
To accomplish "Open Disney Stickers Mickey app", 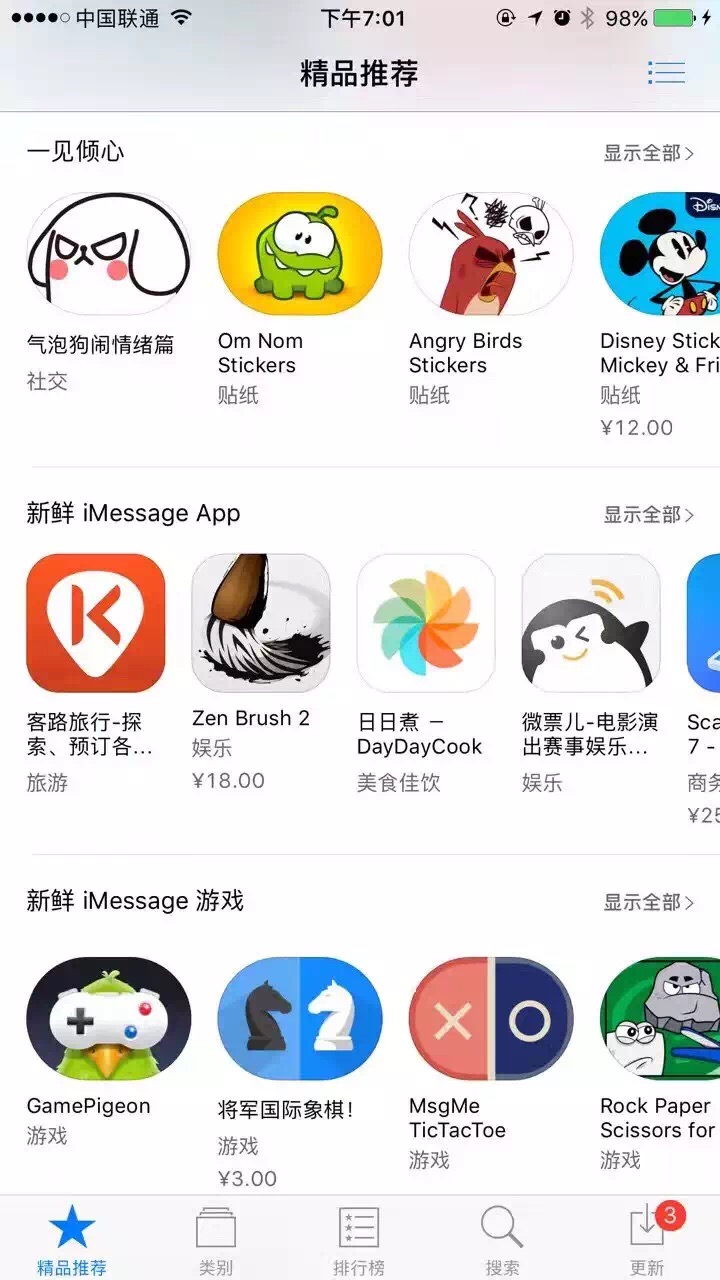I will pyautogui.click(x=660, y=255).
